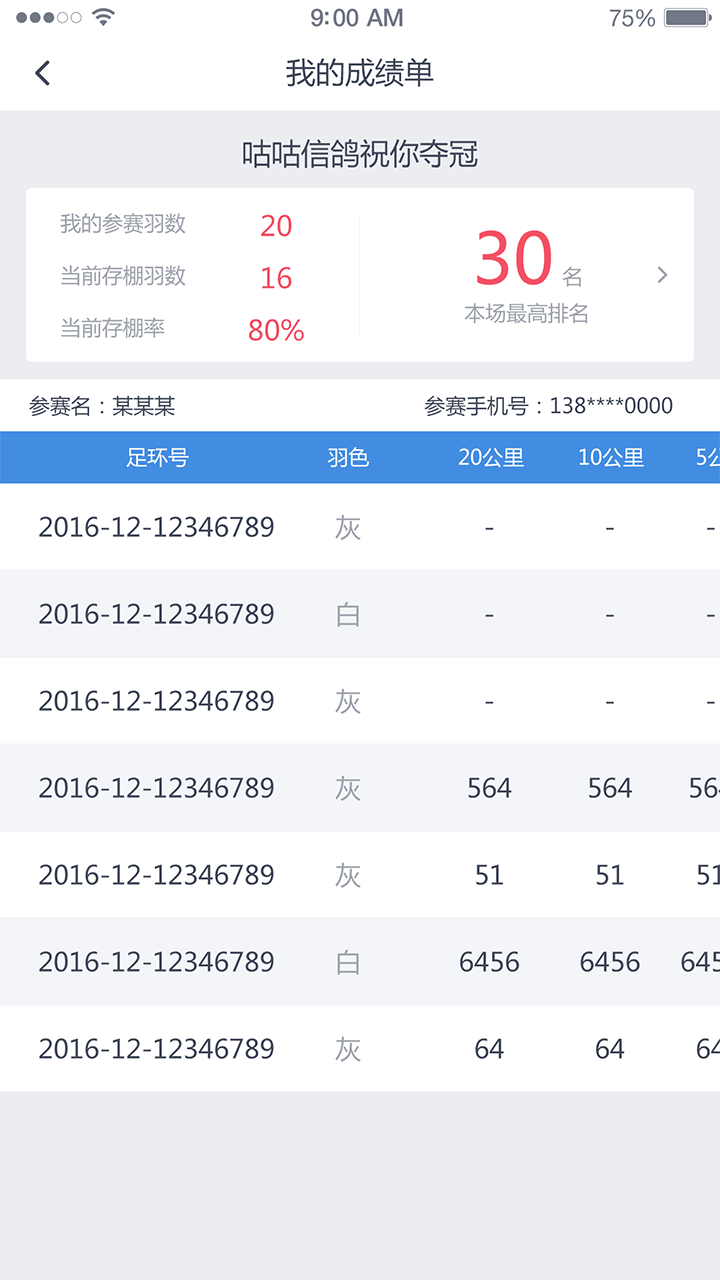
Task: Select the 我的参赛羽数 count of 20
Action: click(x=275, y=227)
